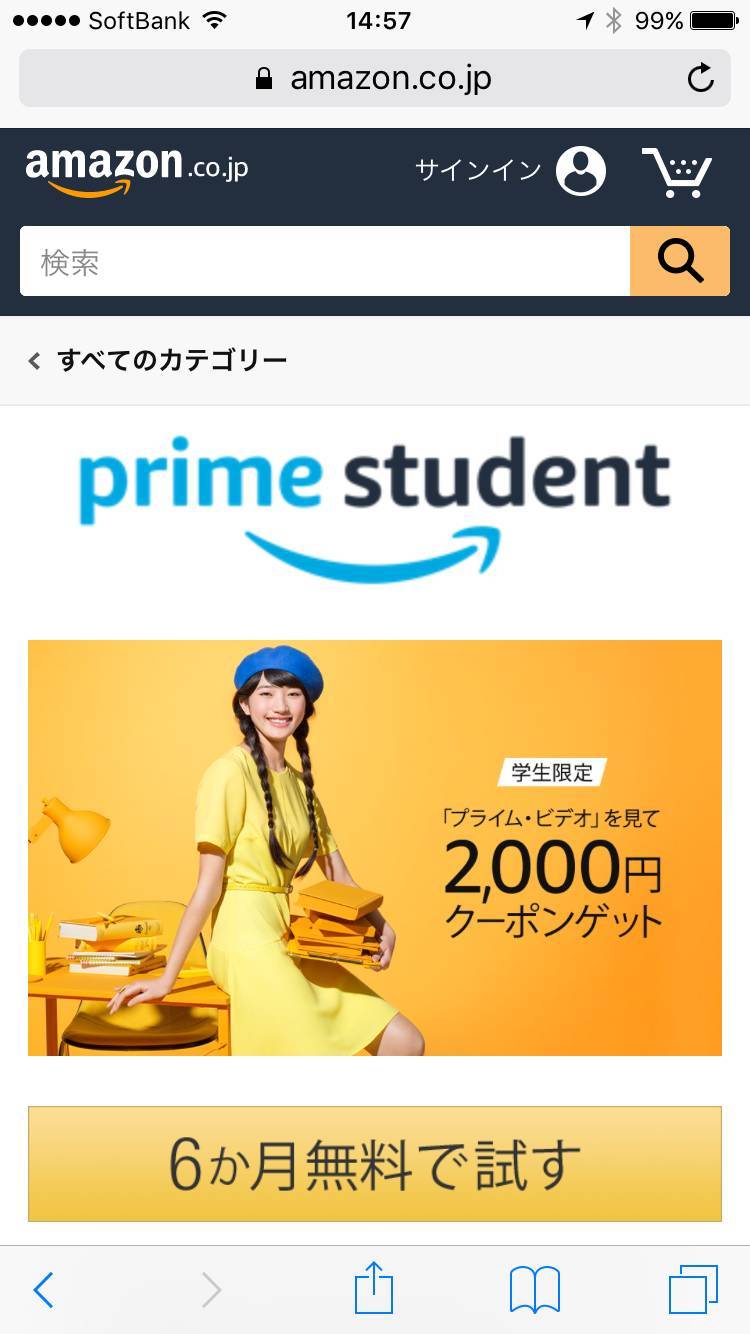Open the shopping cart

tap(677, 172)
